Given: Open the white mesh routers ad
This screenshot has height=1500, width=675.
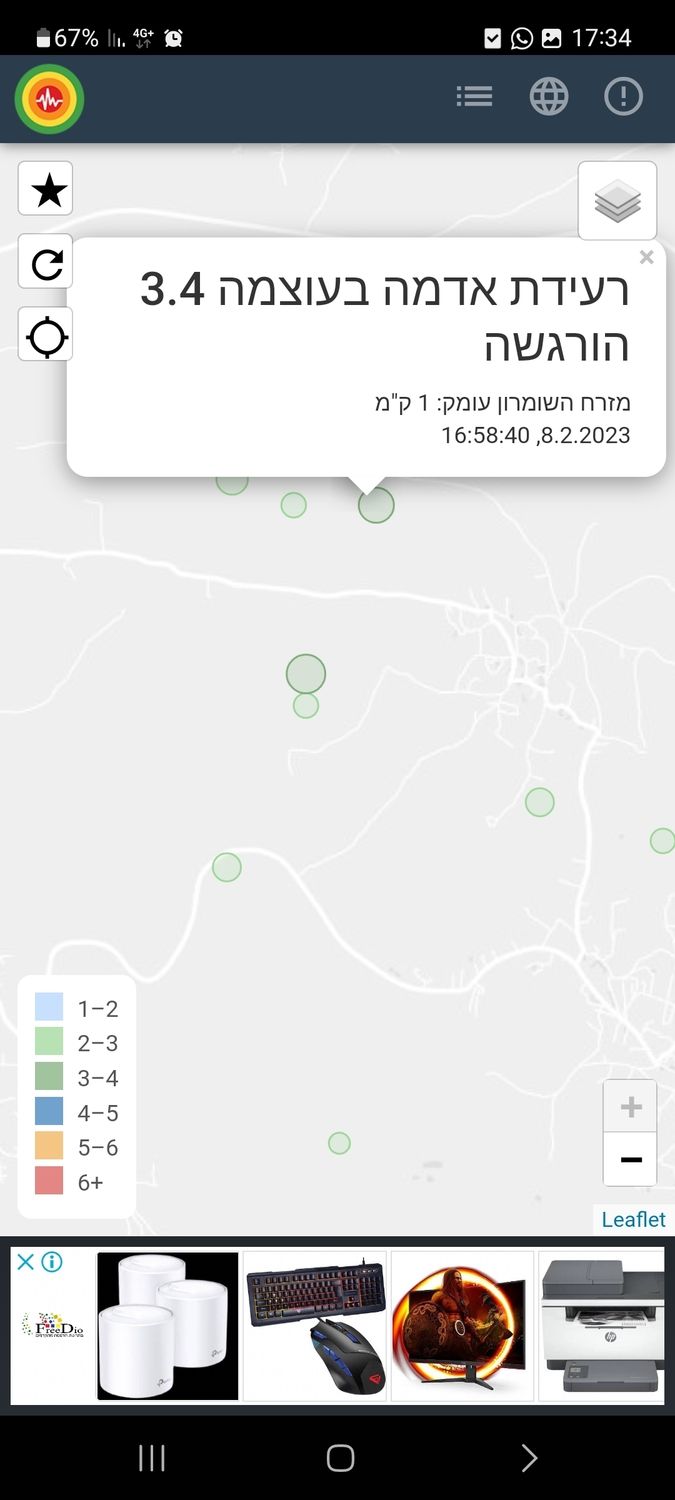Looking at the screenshot, I should [168, 1325].
